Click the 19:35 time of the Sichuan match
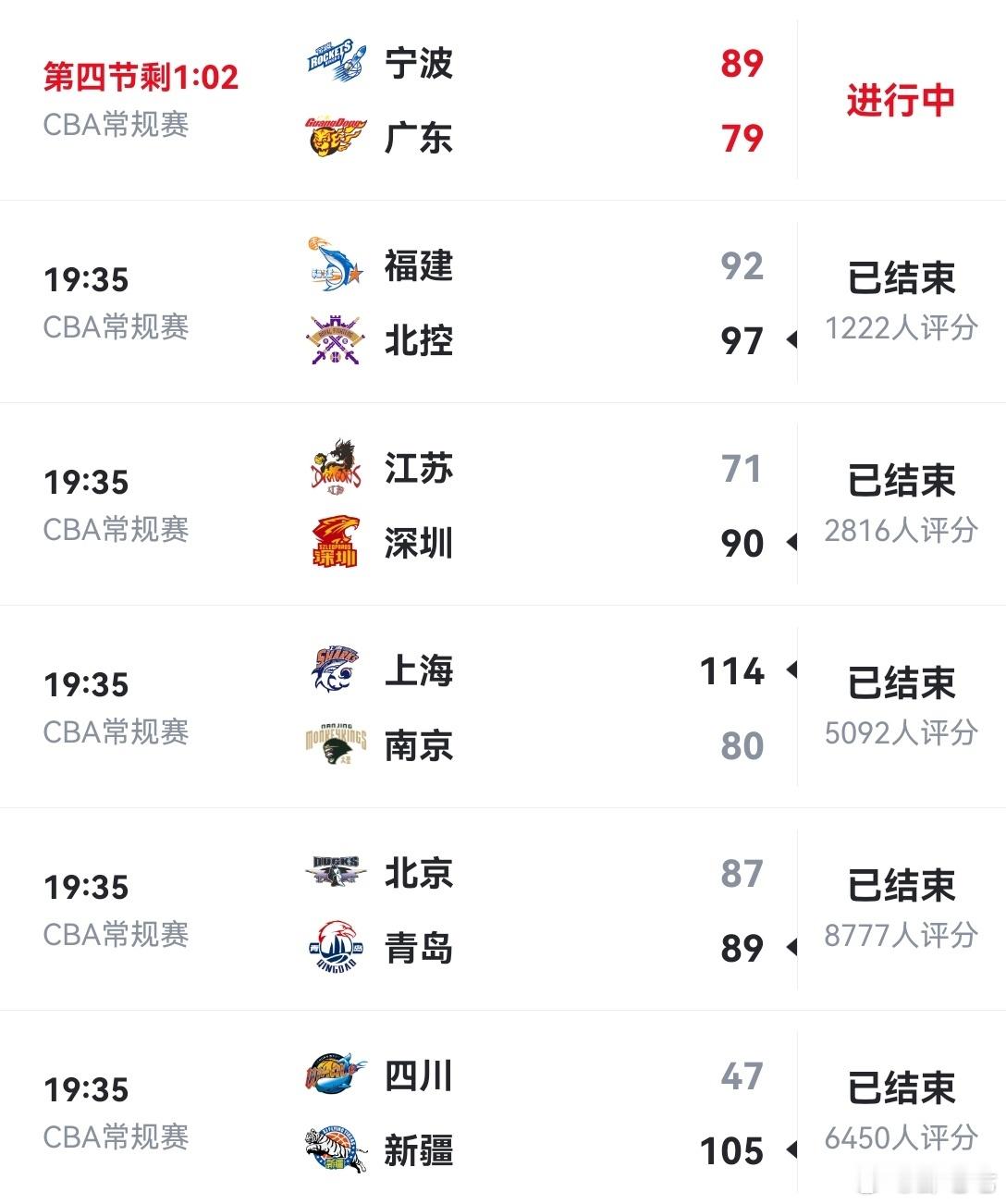Screen dimensions: 1006x1204 tap(88, 1090)
